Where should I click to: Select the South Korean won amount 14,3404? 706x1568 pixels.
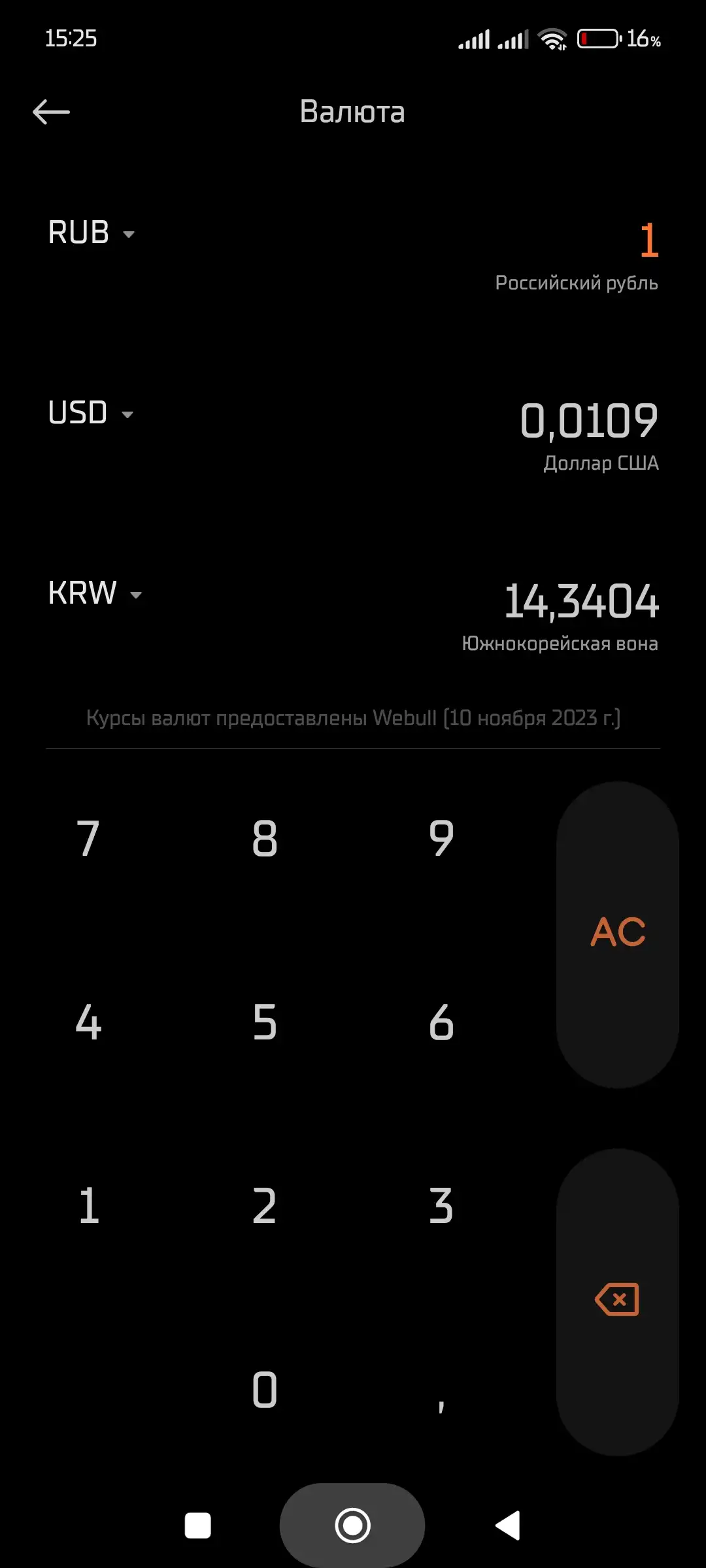click(x=581, y=601)
